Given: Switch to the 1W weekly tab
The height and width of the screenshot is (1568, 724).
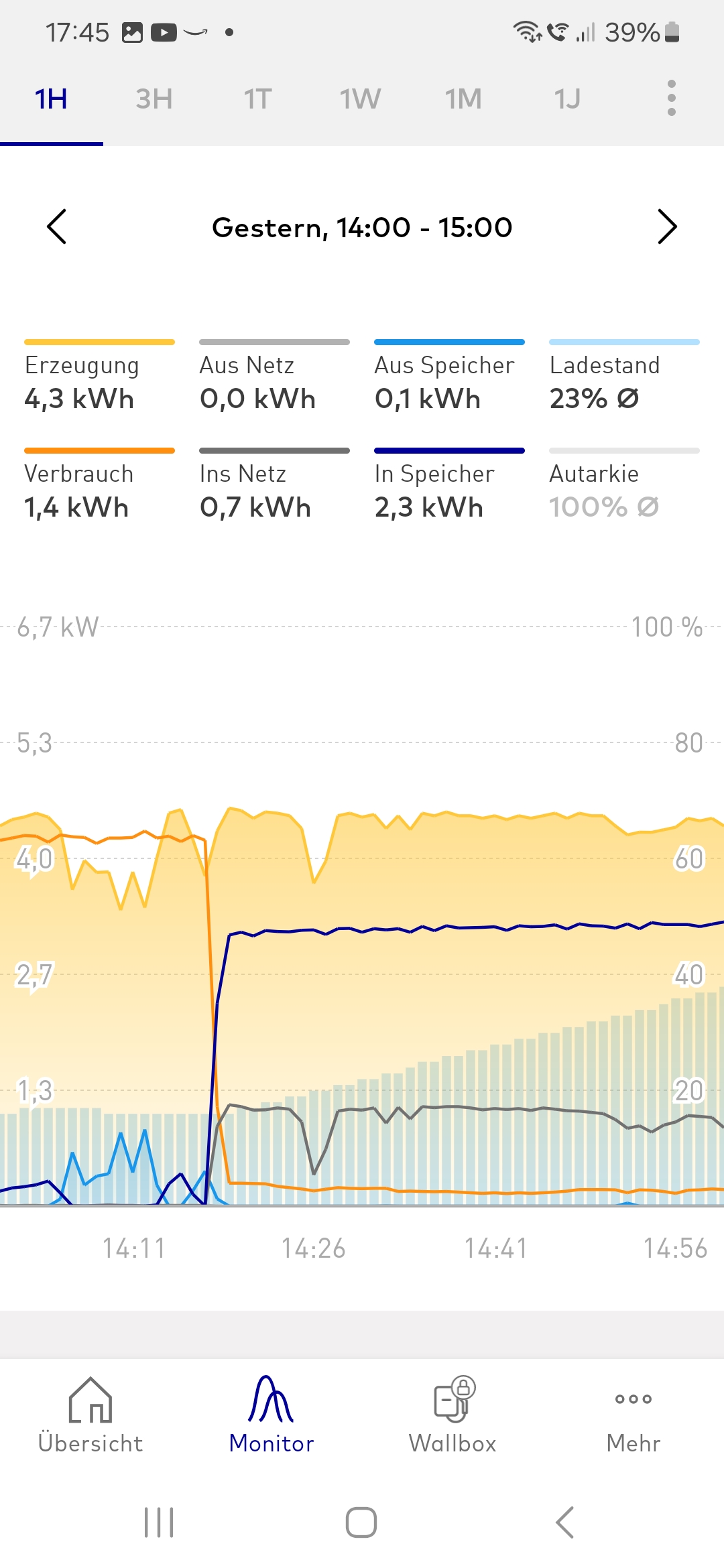Looking at the screenshot, I should [x=361, y=99].
